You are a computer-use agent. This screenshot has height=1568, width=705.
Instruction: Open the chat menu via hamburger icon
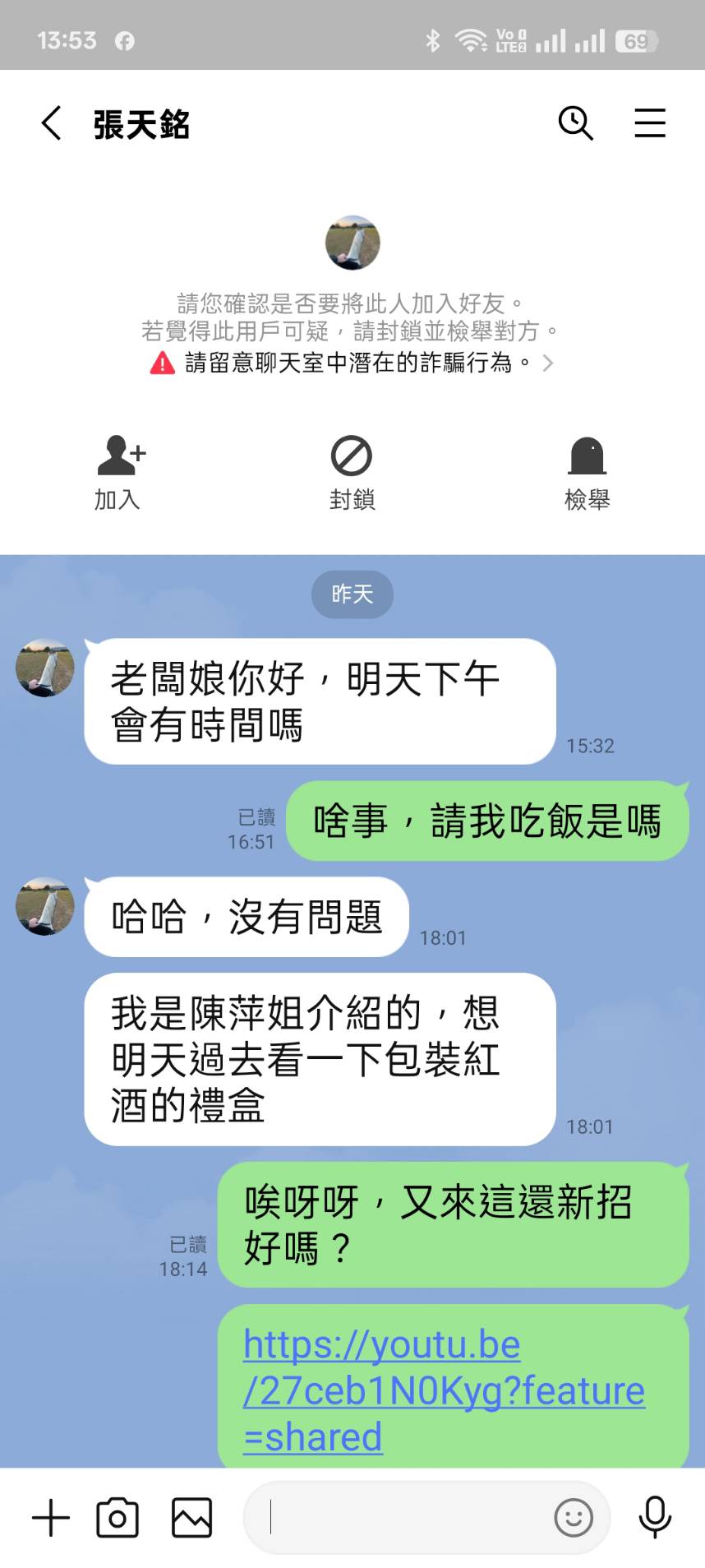coord(650,123)
